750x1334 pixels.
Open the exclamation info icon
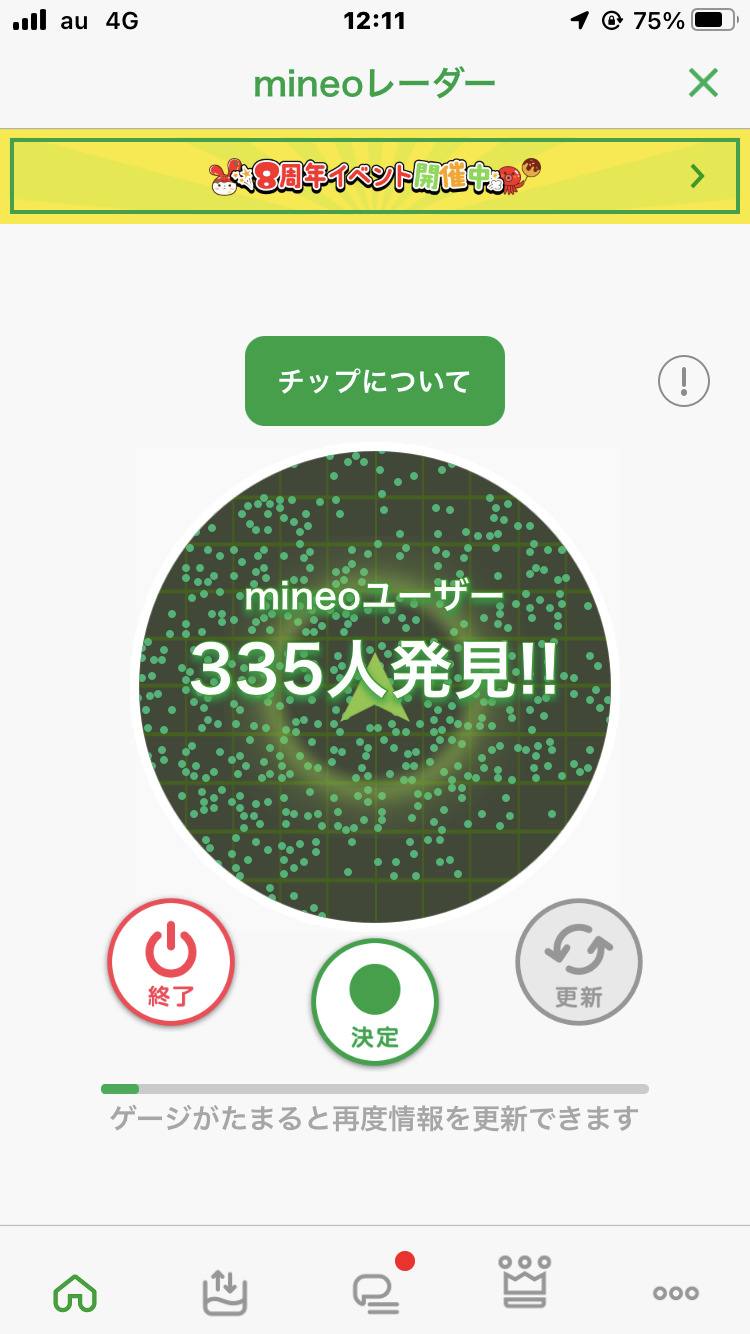coord(684,381)
